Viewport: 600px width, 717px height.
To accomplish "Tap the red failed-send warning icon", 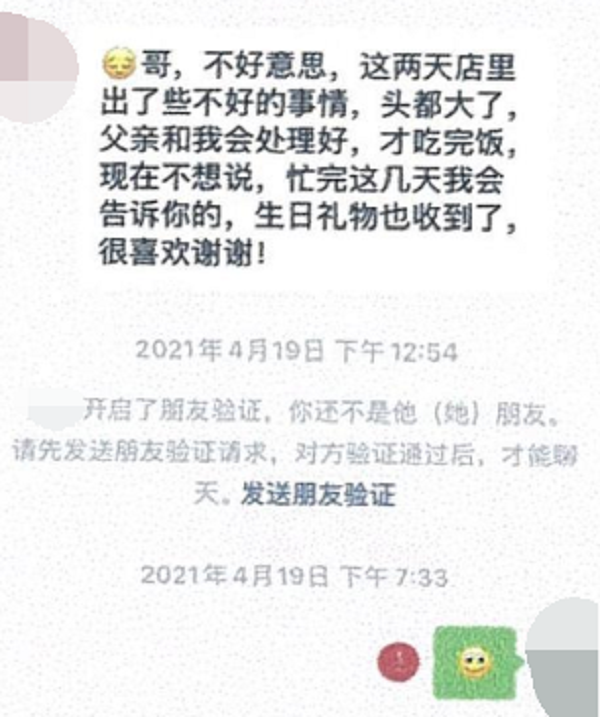I will tap(399, 661).
